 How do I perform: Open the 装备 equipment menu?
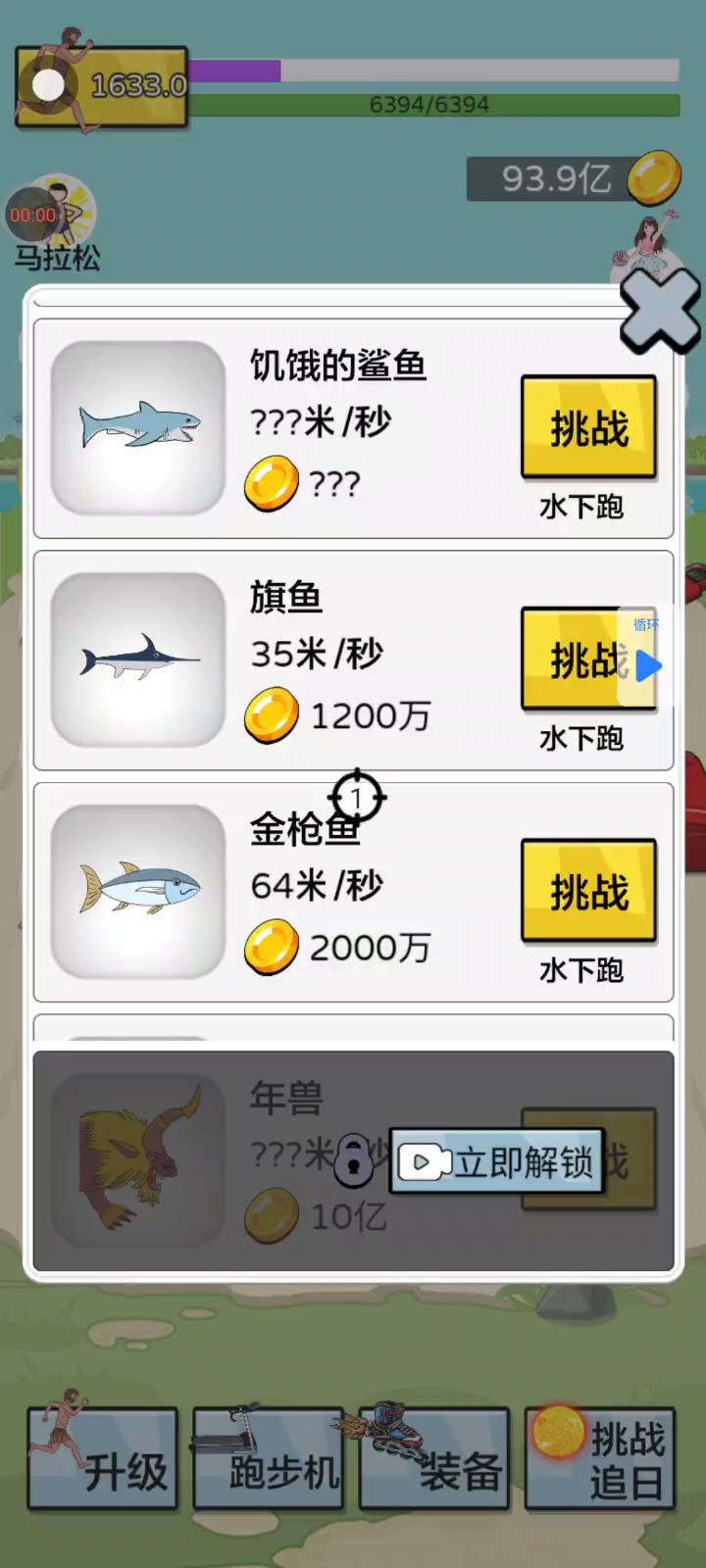(434, 1458)
